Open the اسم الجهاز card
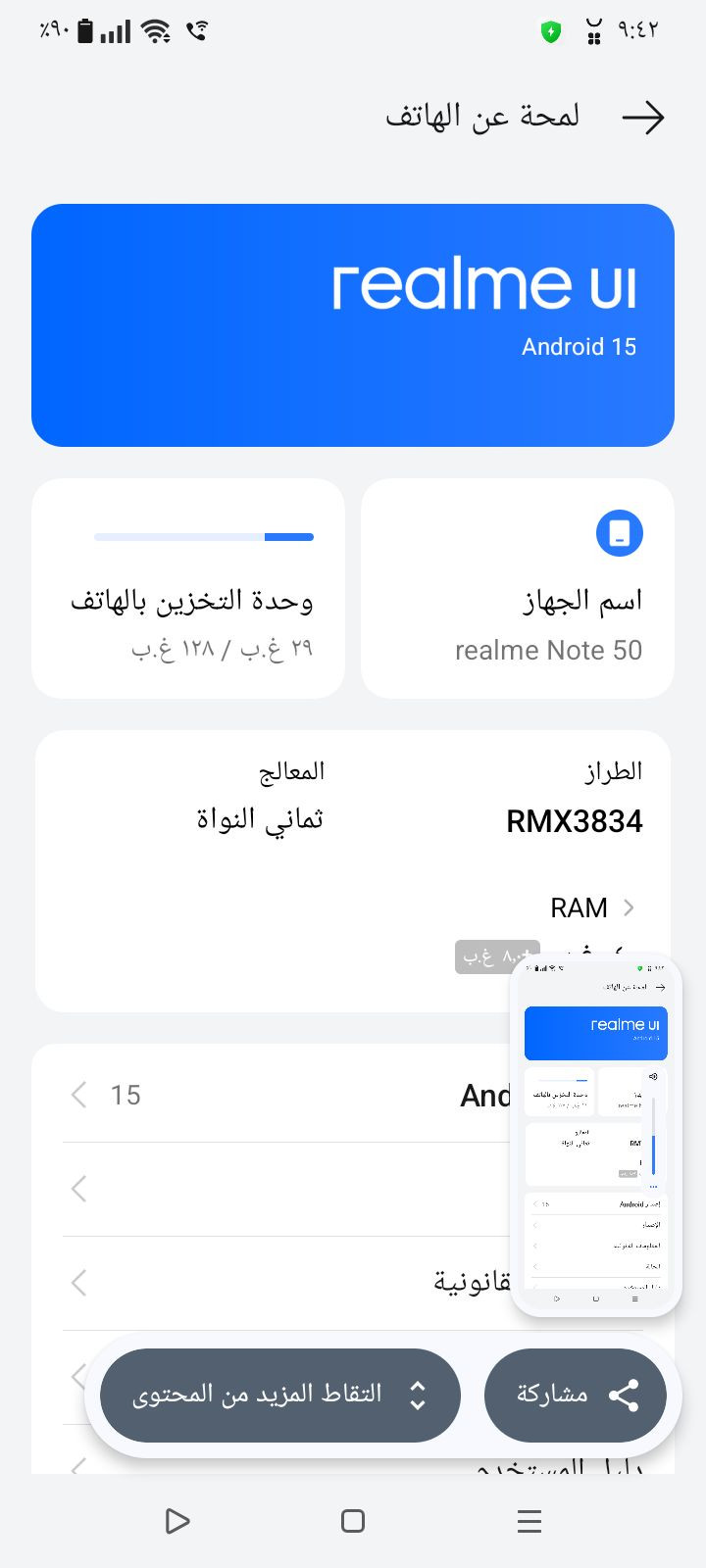Viewport: 706px width, 1568px height. [518, 588]
